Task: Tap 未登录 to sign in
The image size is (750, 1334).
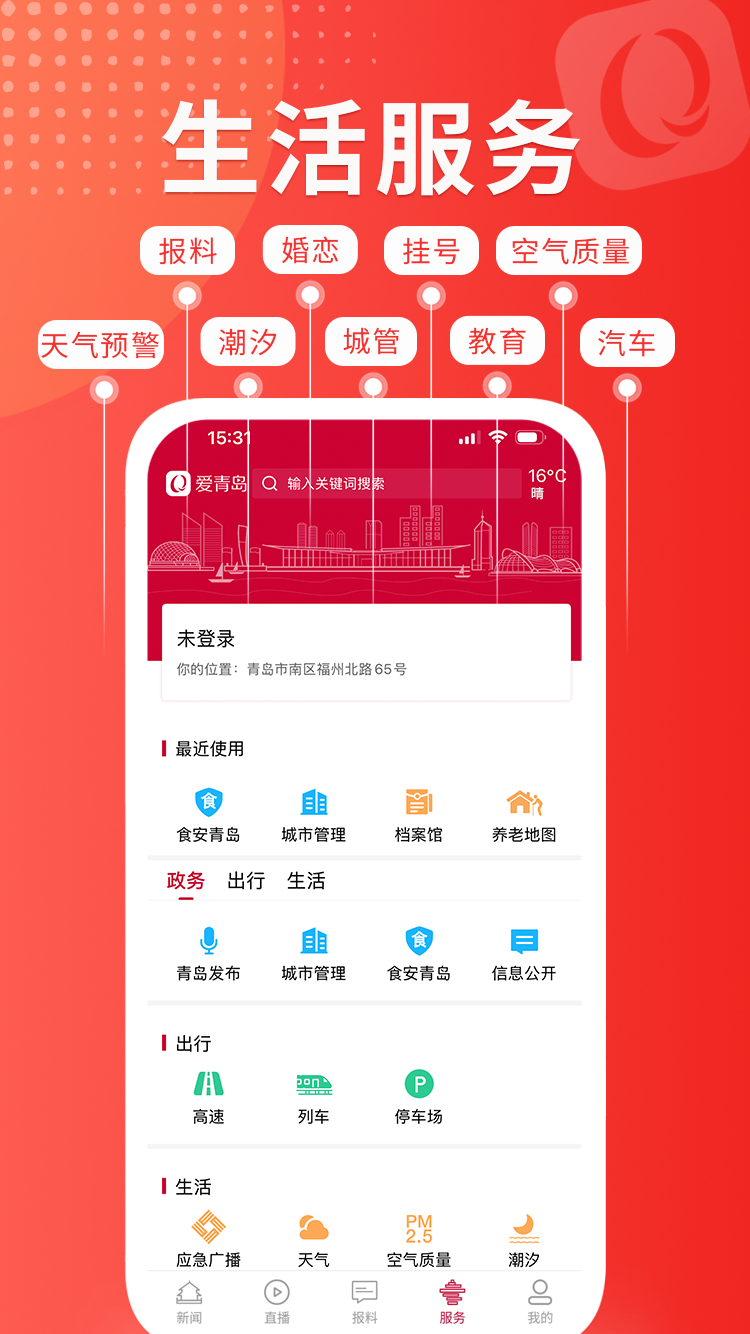Action: (209, 639)
